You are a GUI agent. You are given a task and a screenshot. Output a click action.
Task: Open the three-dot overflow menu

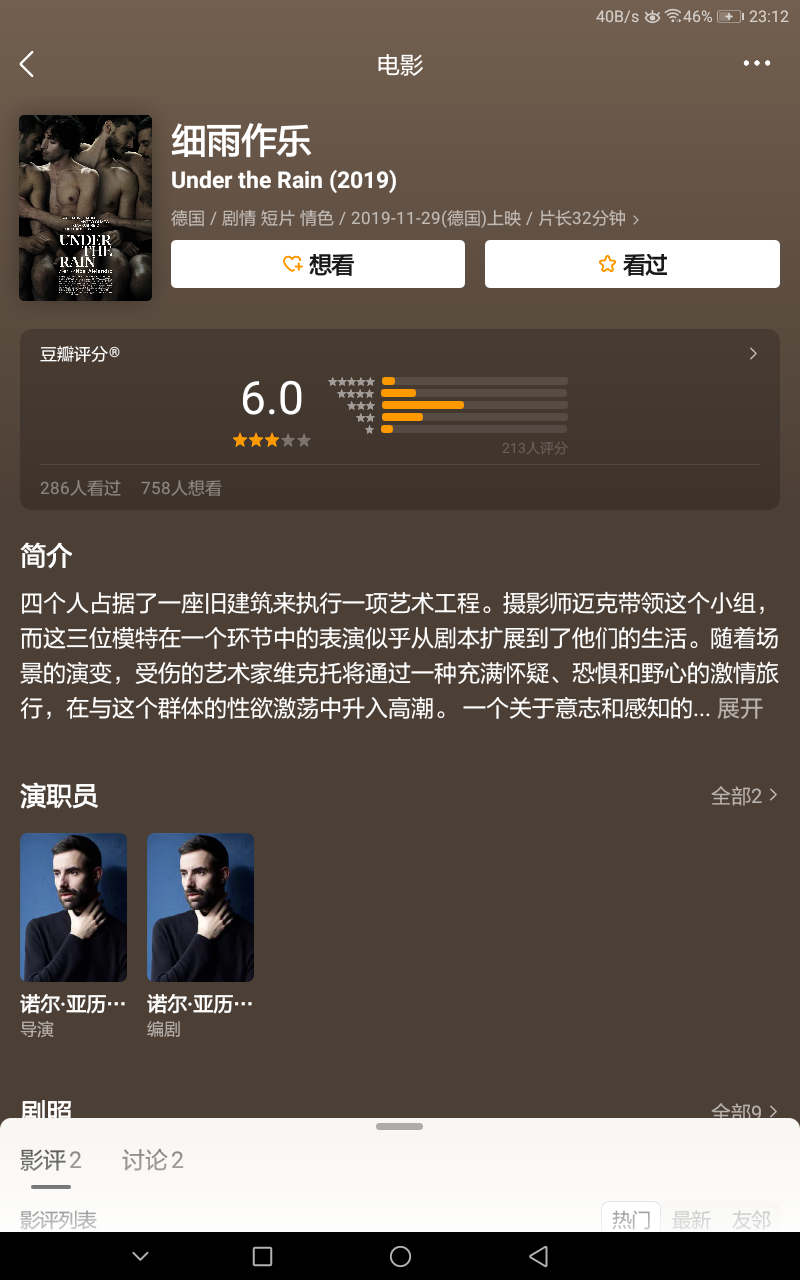[x=757, y=64]
